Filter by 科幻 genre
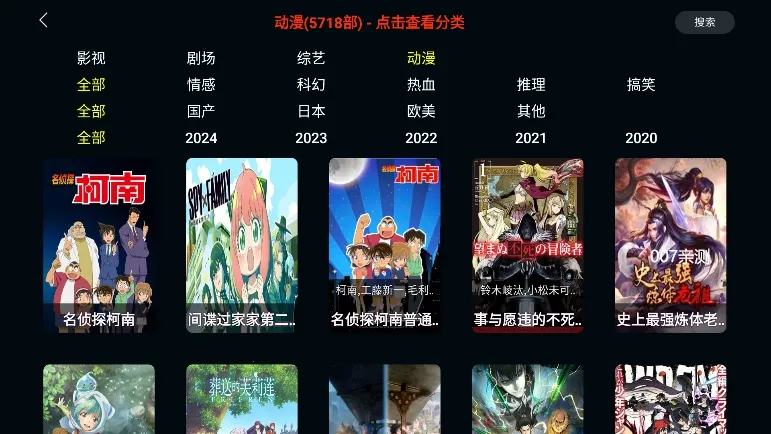Screen dimensions: 771x434 point(311,85)
